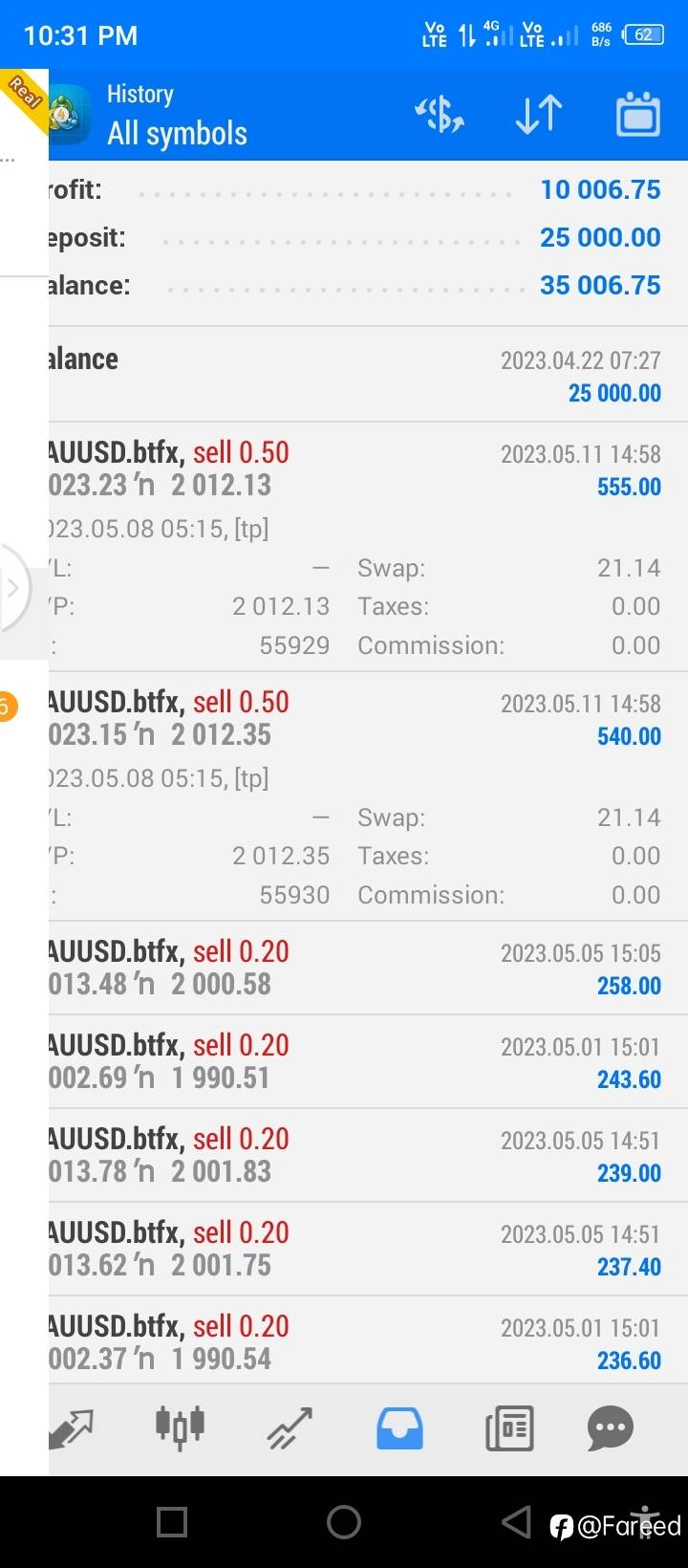Expand the sell 0.20 trade with profit 237.40
This screenshot has width=688, height=1568.
tap(368, 1249)
